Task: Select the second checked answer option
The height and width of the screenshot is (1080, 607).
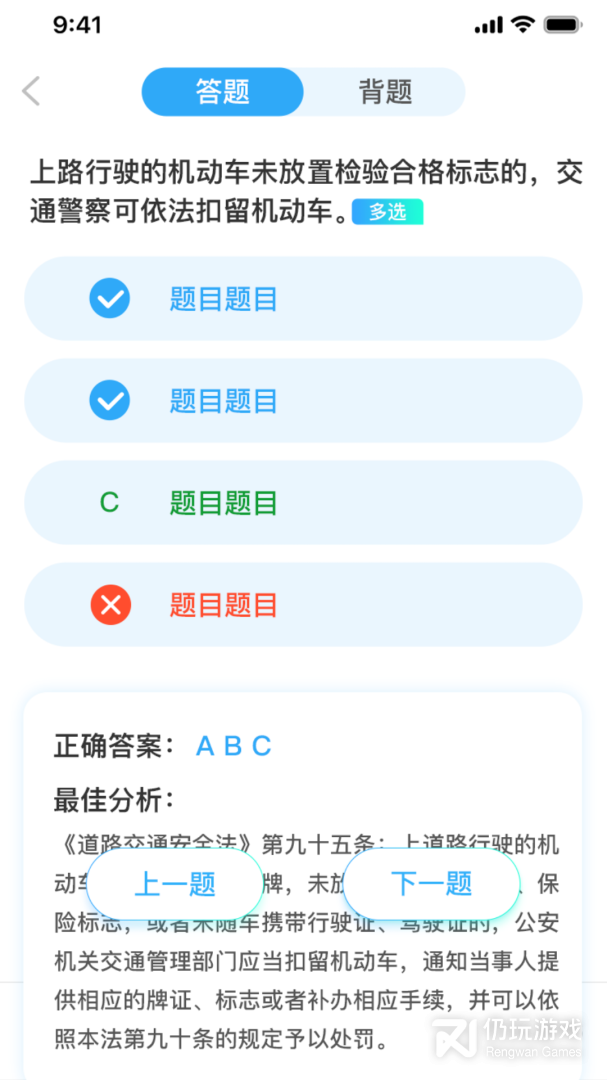Action: pyautogui.click(x=303, y=401)
